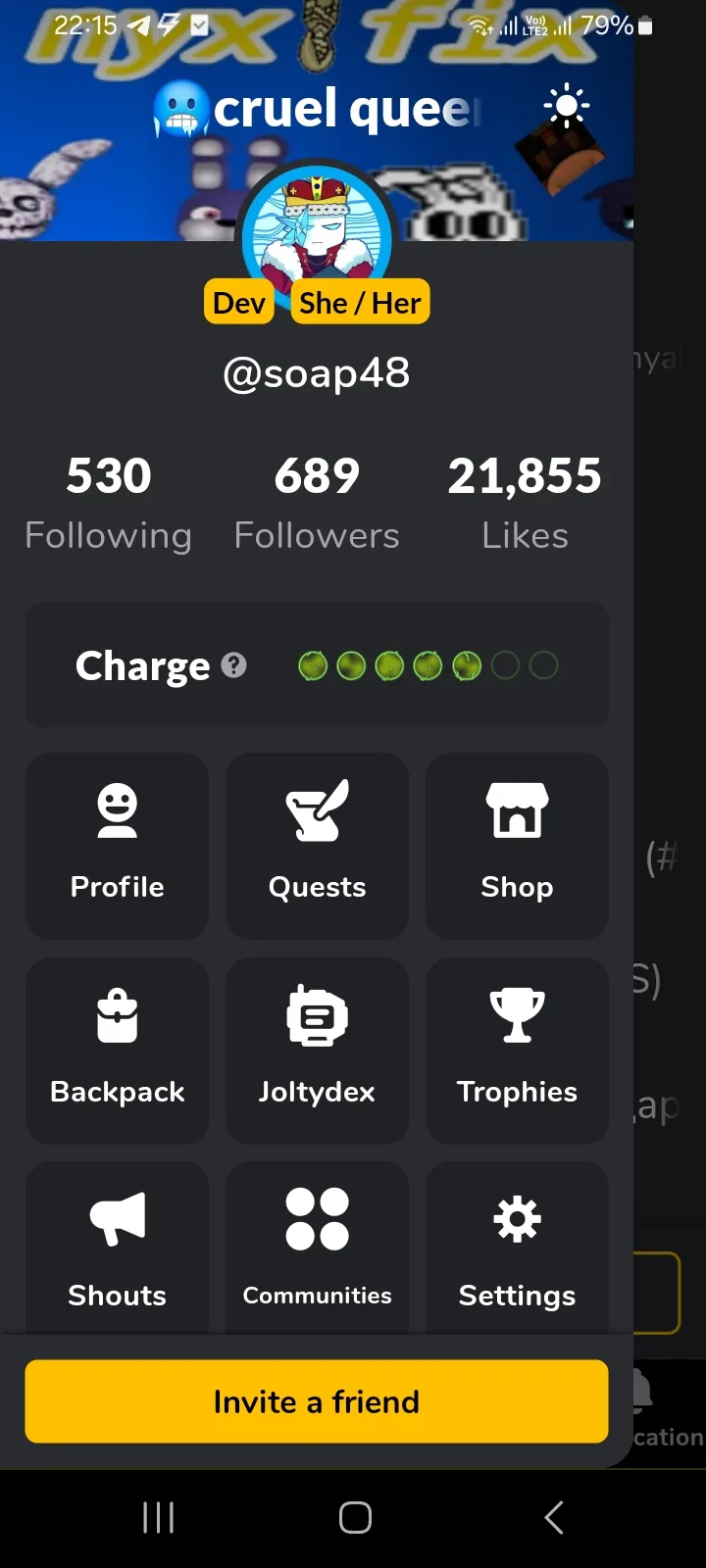Image resolution: width=706 pixels, height=1568 pixels.
Task: Go back with the system back button
Action: pos(553,1518)
